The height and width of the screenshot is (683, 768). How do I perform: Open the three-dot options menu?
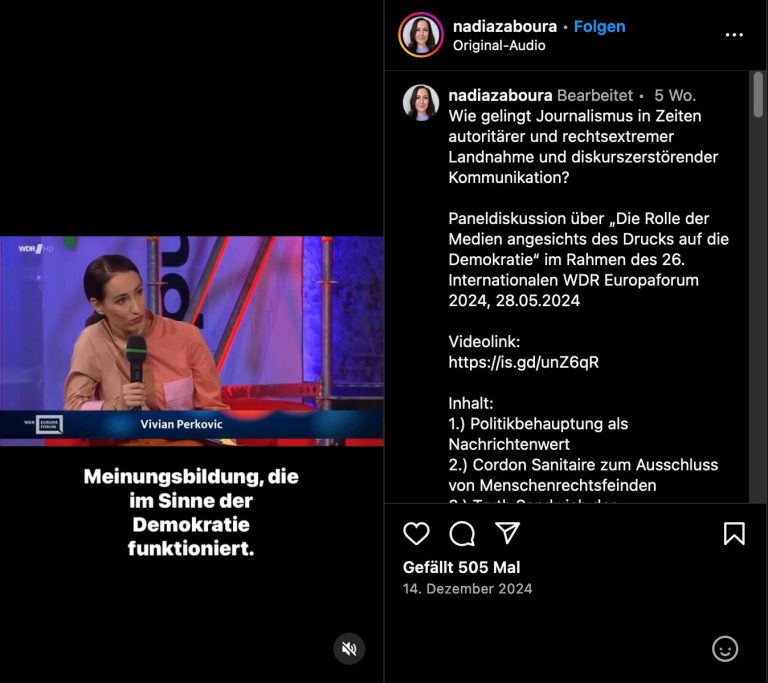point(734,35)
